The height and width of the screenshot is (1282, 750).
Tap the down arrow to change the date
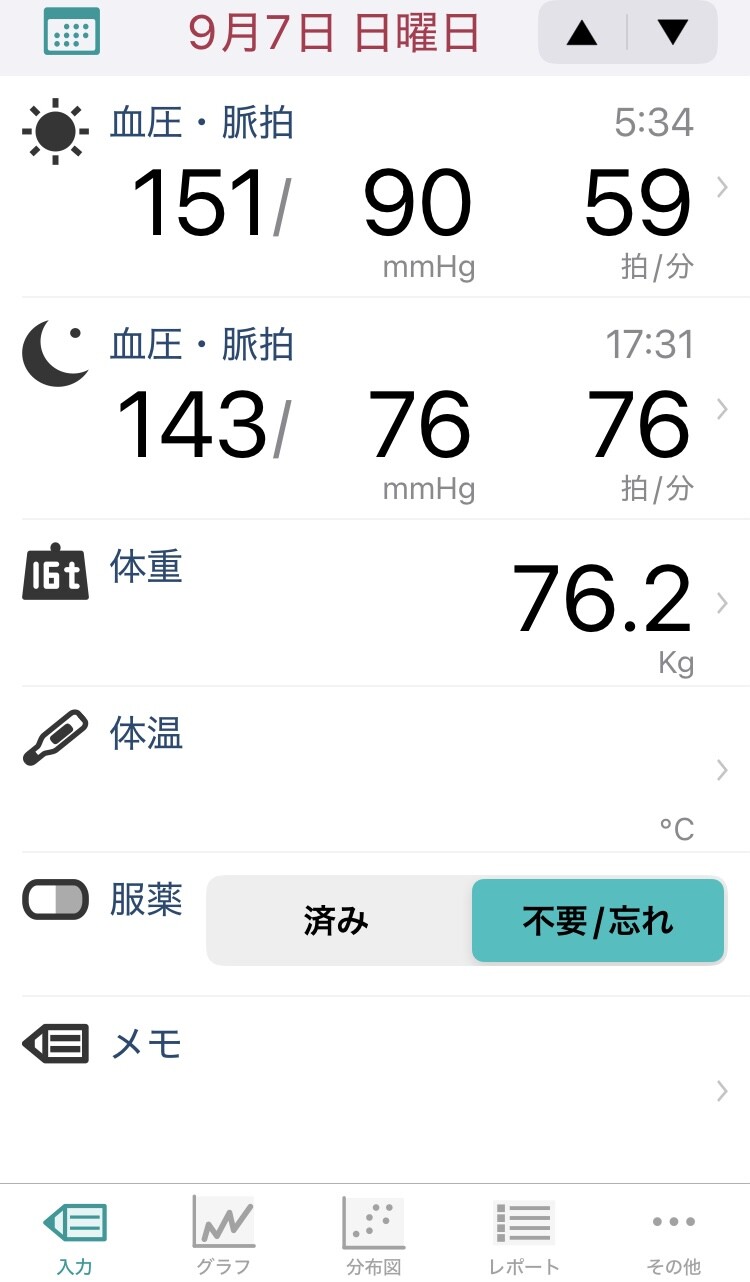coord(673,33)
